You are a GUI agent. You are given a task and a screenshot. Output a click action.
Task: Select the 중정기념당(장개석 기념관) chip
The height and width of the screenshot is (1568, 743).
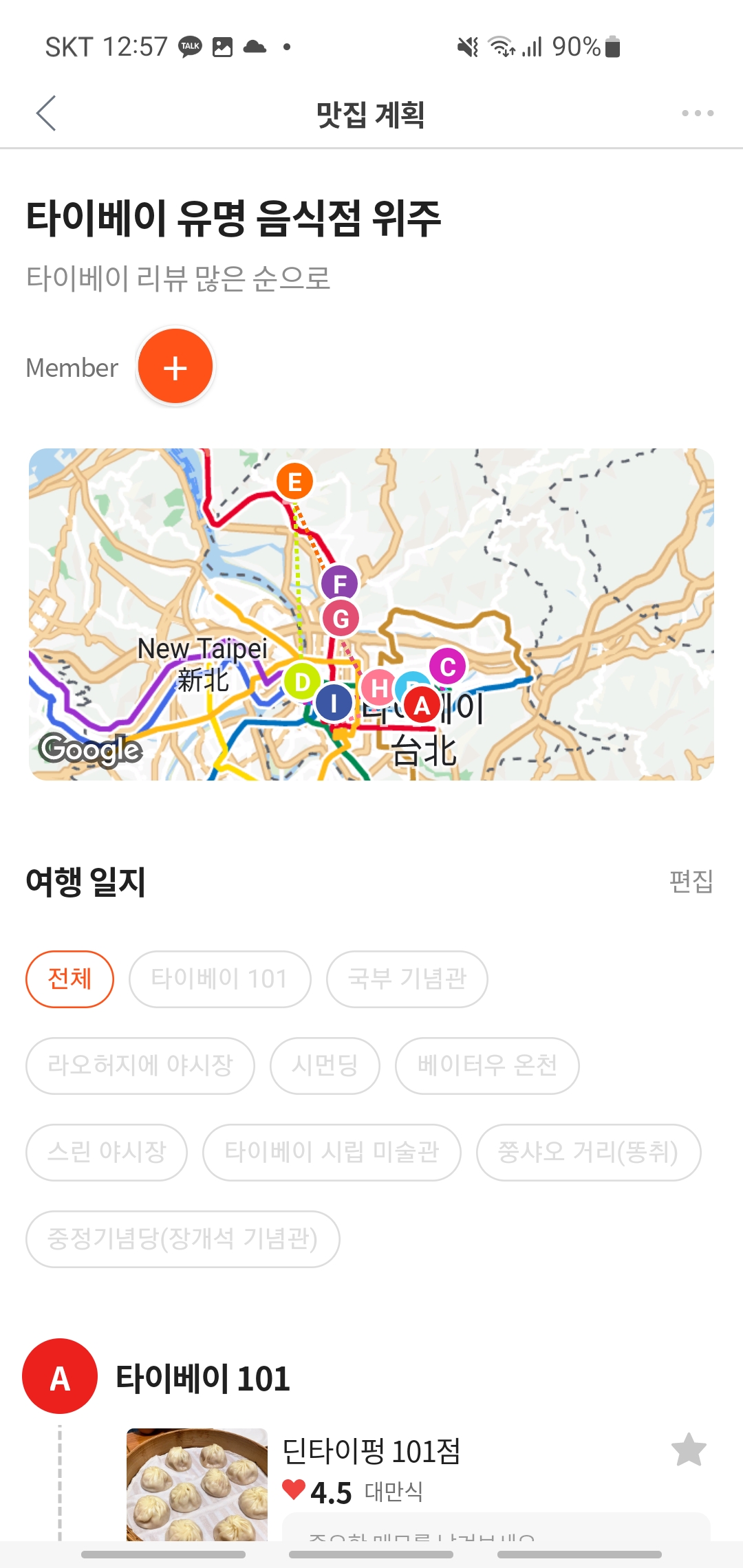tap(183, 1239)
